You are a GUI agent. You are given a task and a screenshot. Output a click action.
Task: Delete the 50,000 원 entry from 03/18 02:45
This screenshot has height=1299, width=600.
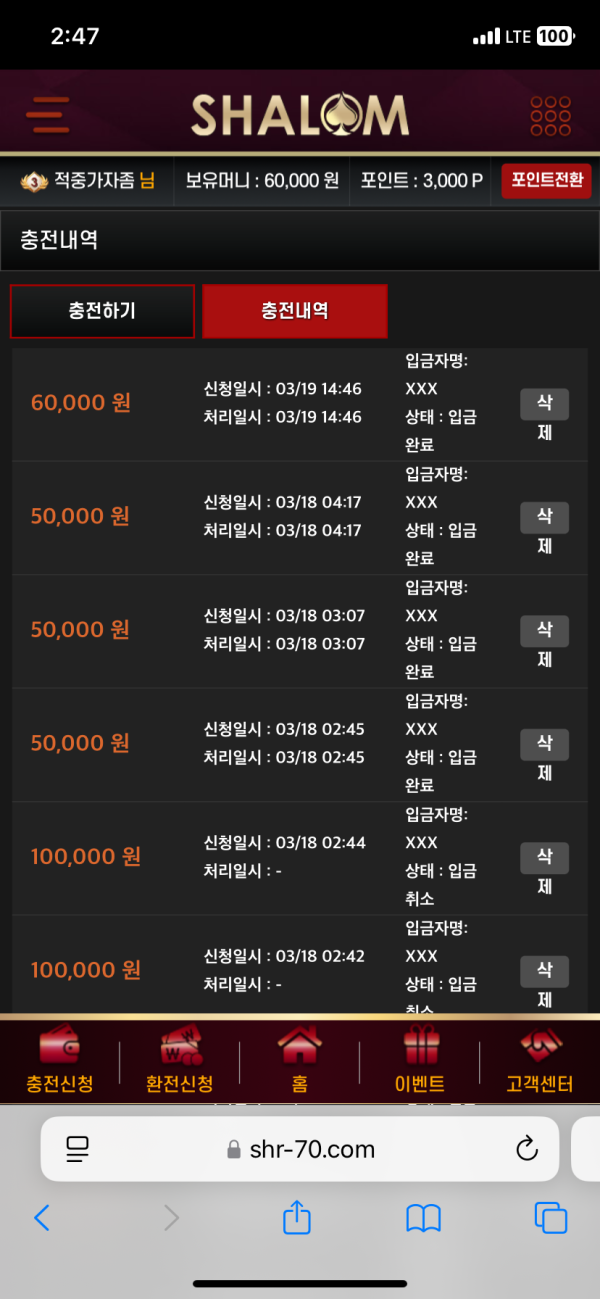coord(545,758)
